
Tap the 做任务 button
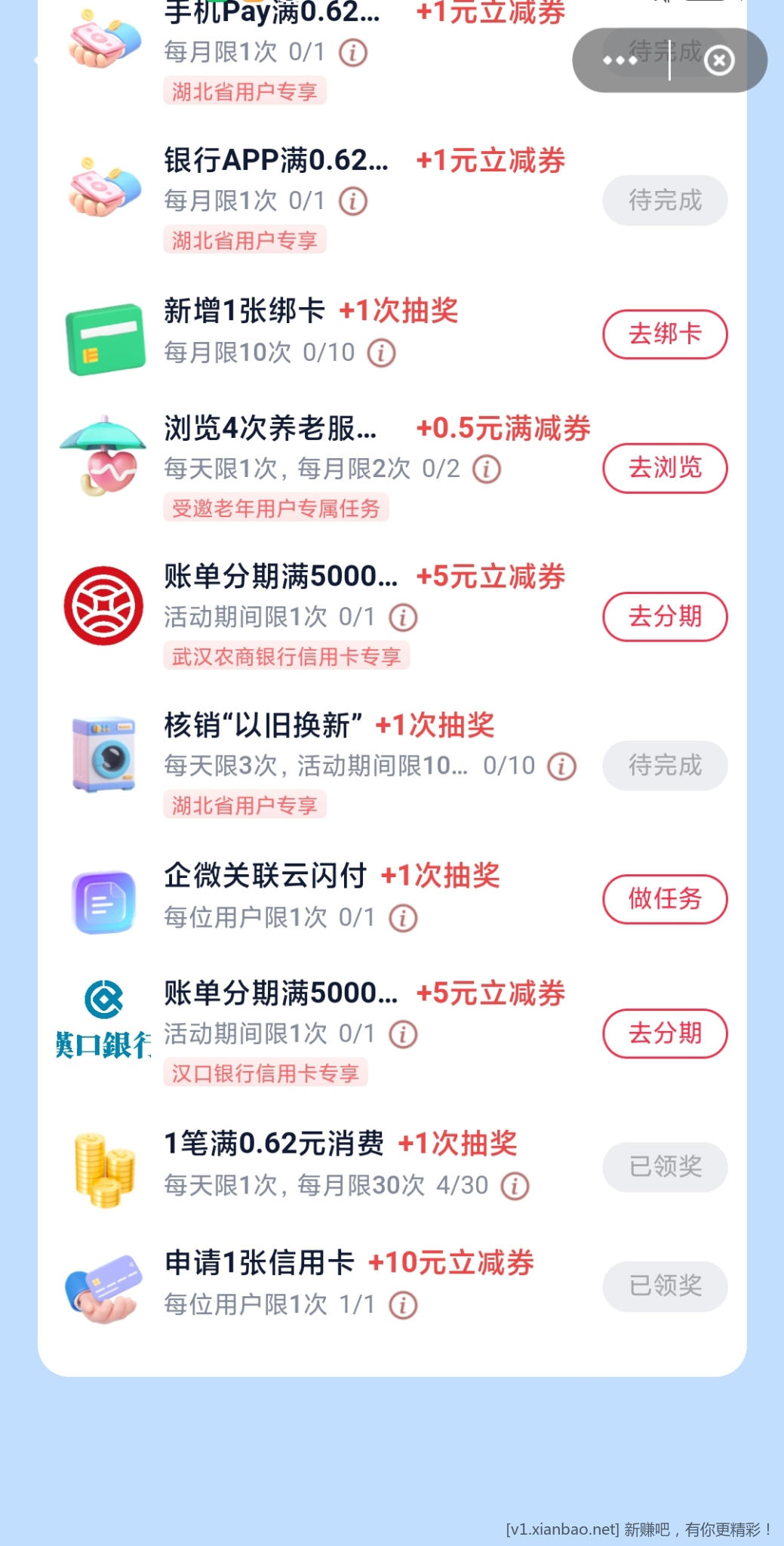point(665,900)
